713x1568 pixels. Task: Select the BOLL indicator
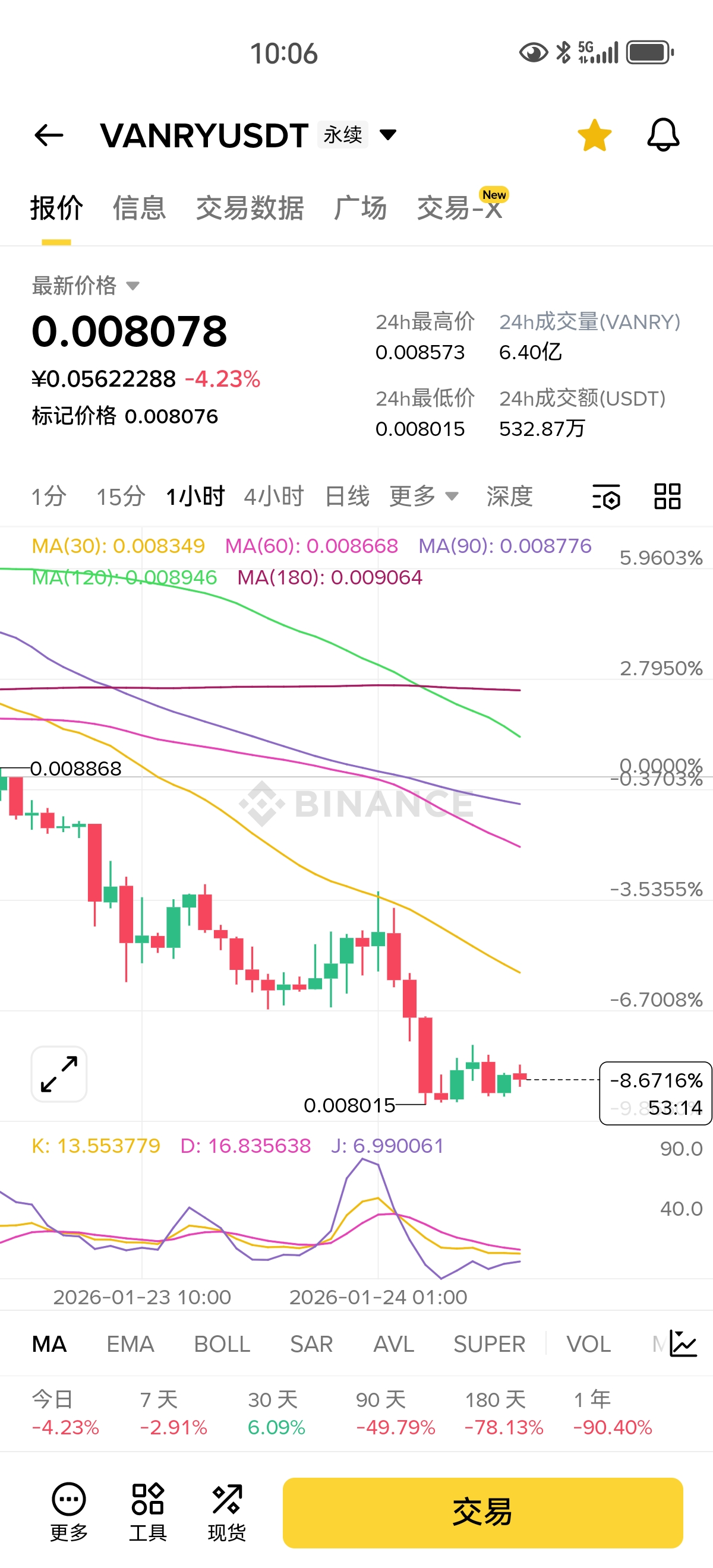(222, 1344)
